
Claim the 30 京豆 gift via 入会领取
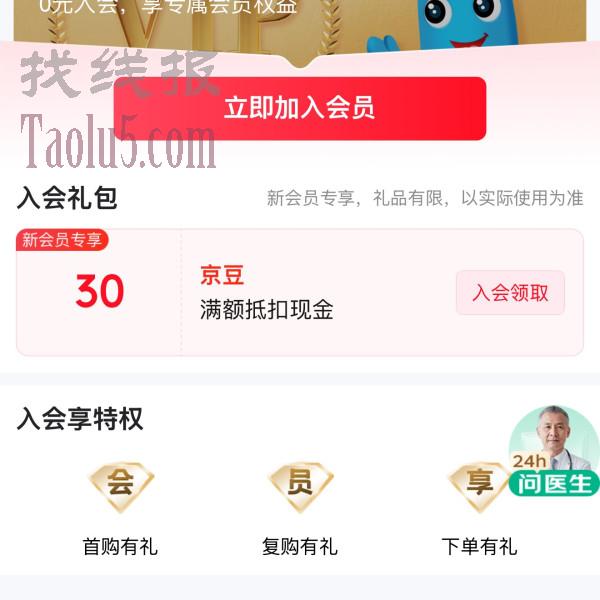coord(510,293)
